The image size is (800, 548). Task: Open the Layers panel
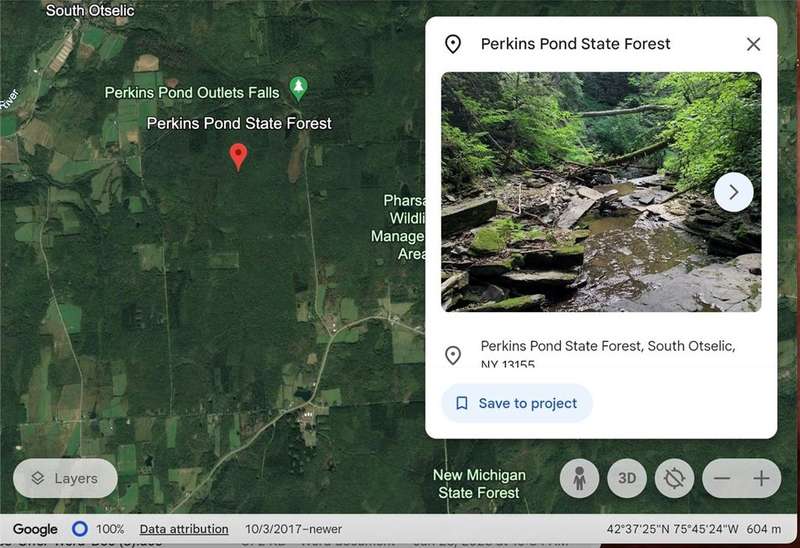click(x=65, y=478)
